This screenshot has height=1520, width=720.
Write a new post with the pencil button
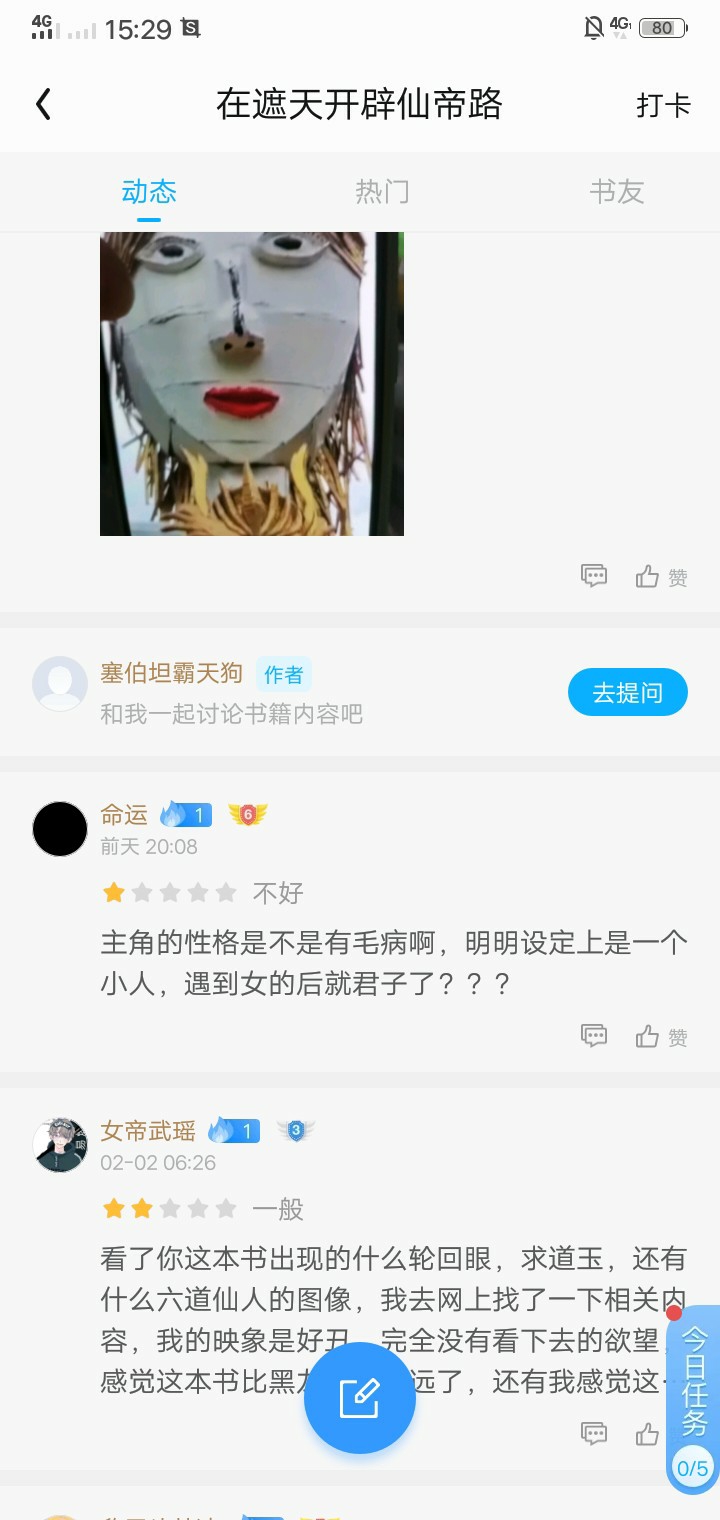pos(359,1398)
